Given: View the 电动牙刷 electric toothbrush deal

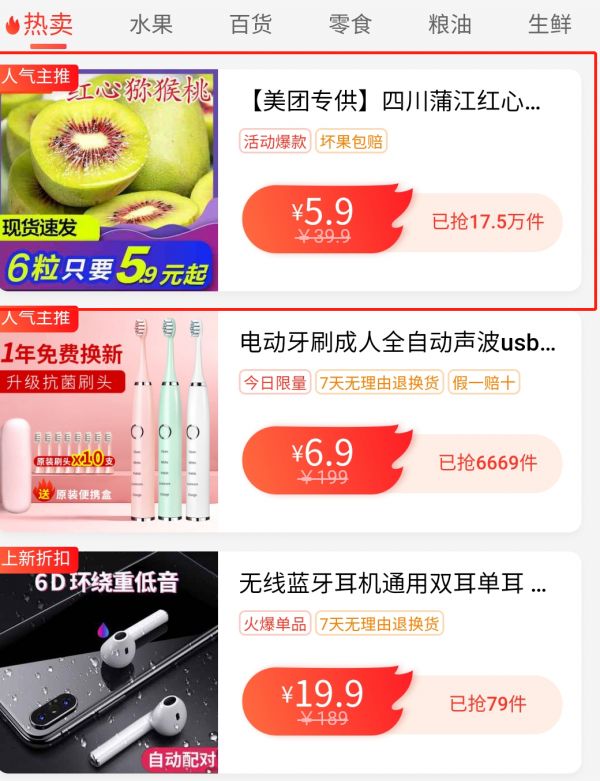Looking at the screenshot, I should tap(397, 343).
